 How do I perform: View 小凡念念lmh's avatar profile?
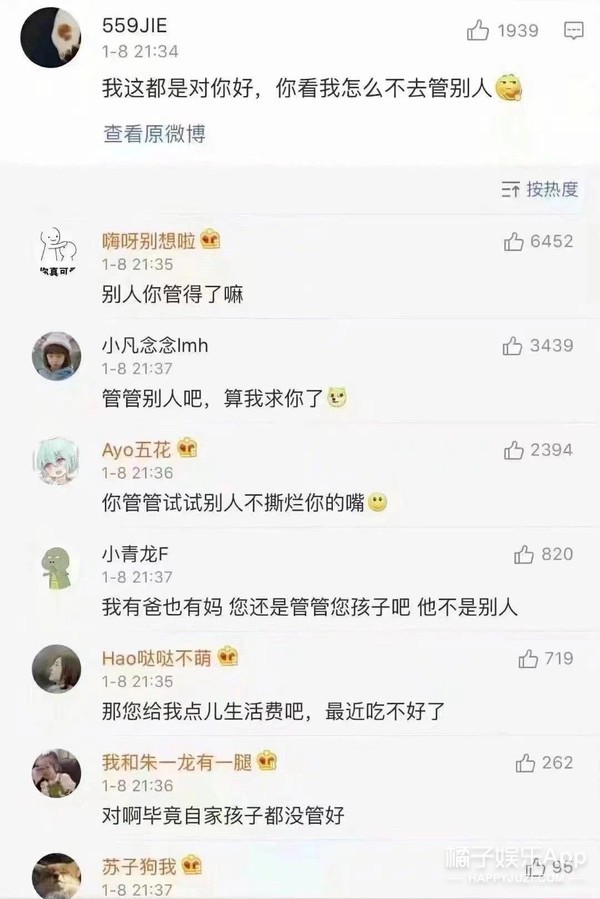(x=56, y=356)
